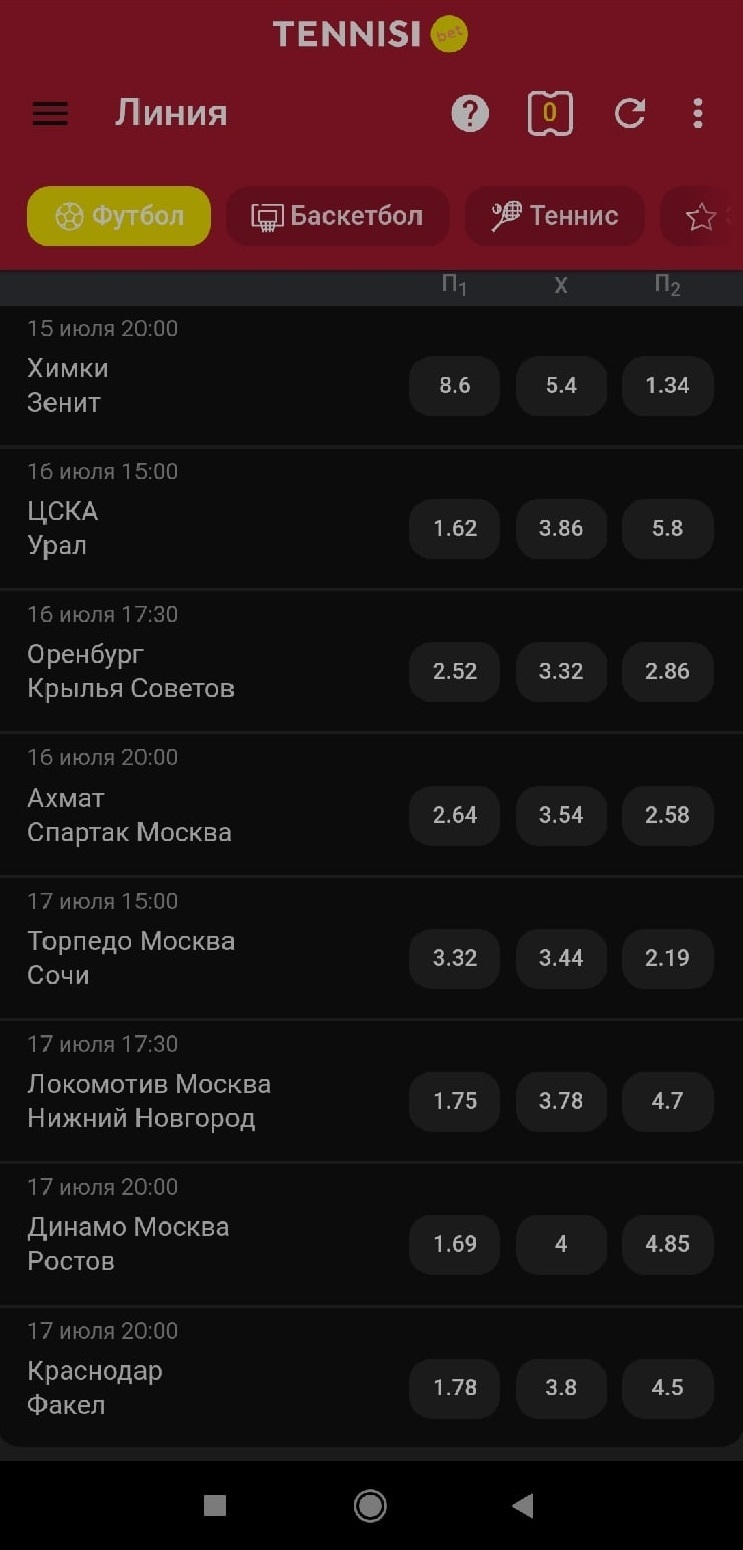743x1550 pixels.
Task: Open the three-dot overflow menu
Action: click(x=698, y=113)
